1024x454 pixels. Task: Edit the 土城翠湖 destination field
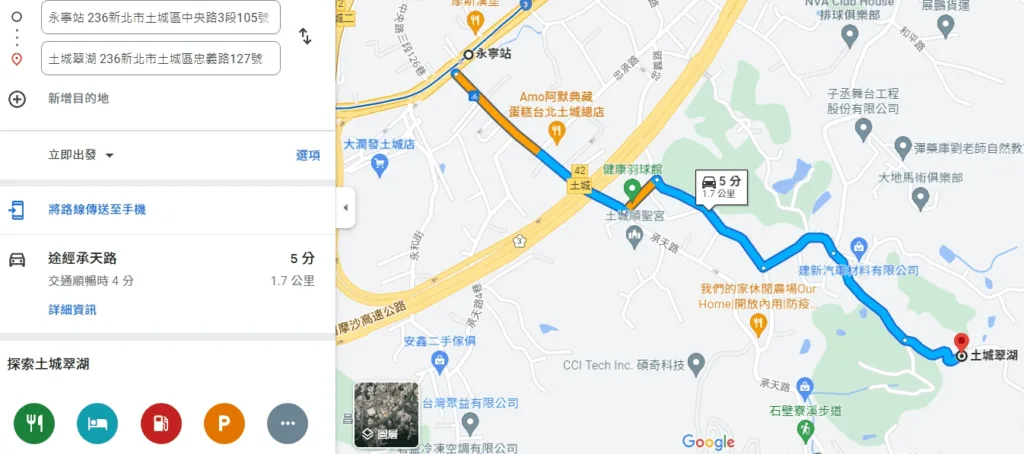point(160,58)
